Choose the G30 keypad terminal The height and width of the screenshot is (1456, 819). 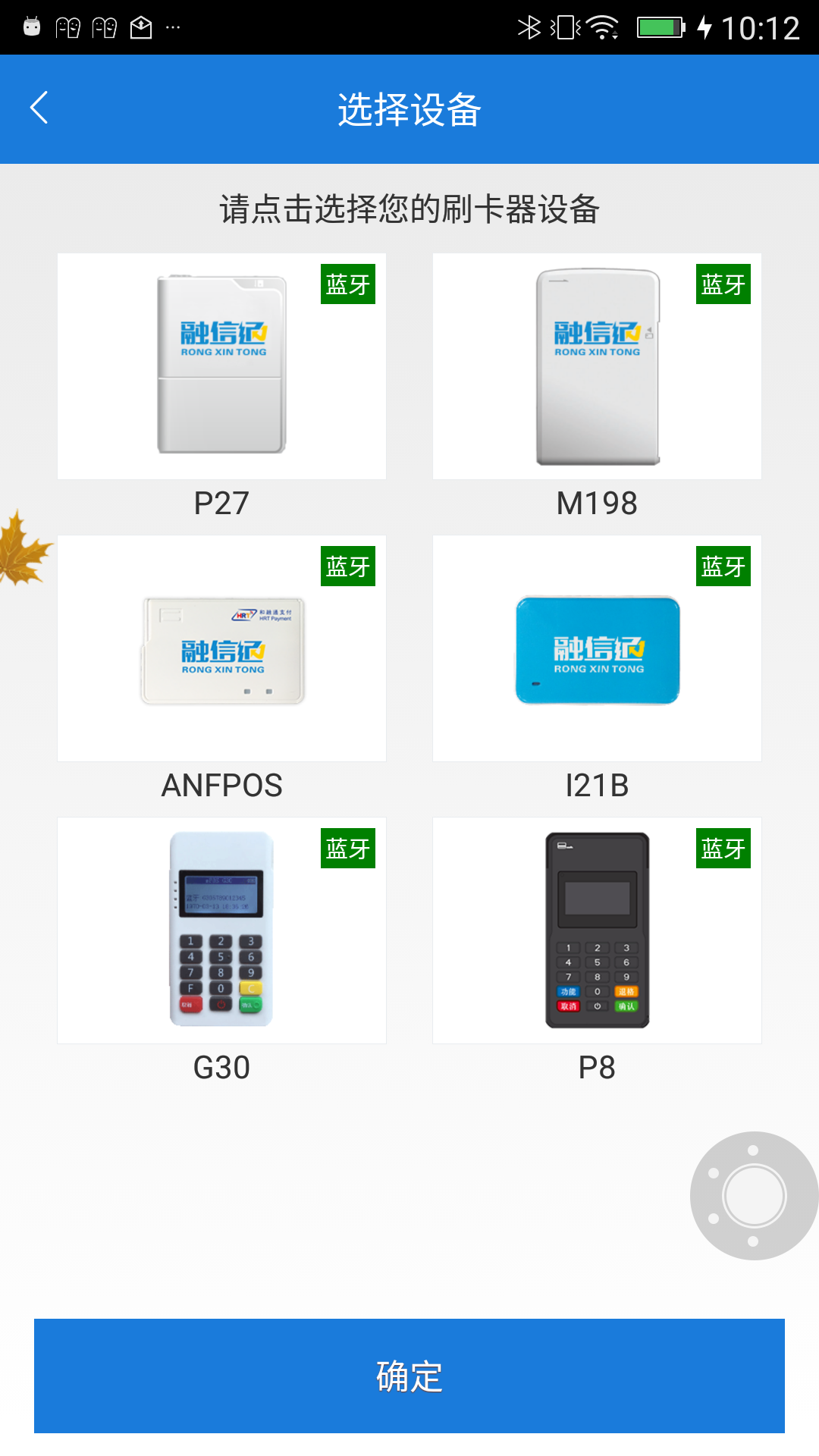(x=221, y=930)
